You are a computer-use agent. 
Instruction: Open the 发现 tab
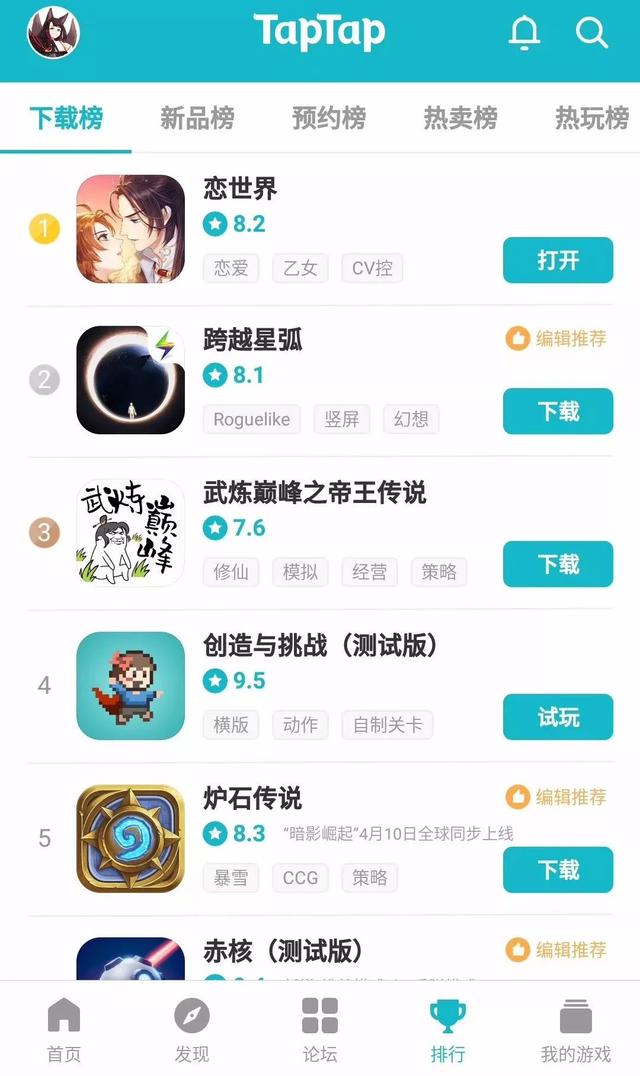tap(192, 1029)
